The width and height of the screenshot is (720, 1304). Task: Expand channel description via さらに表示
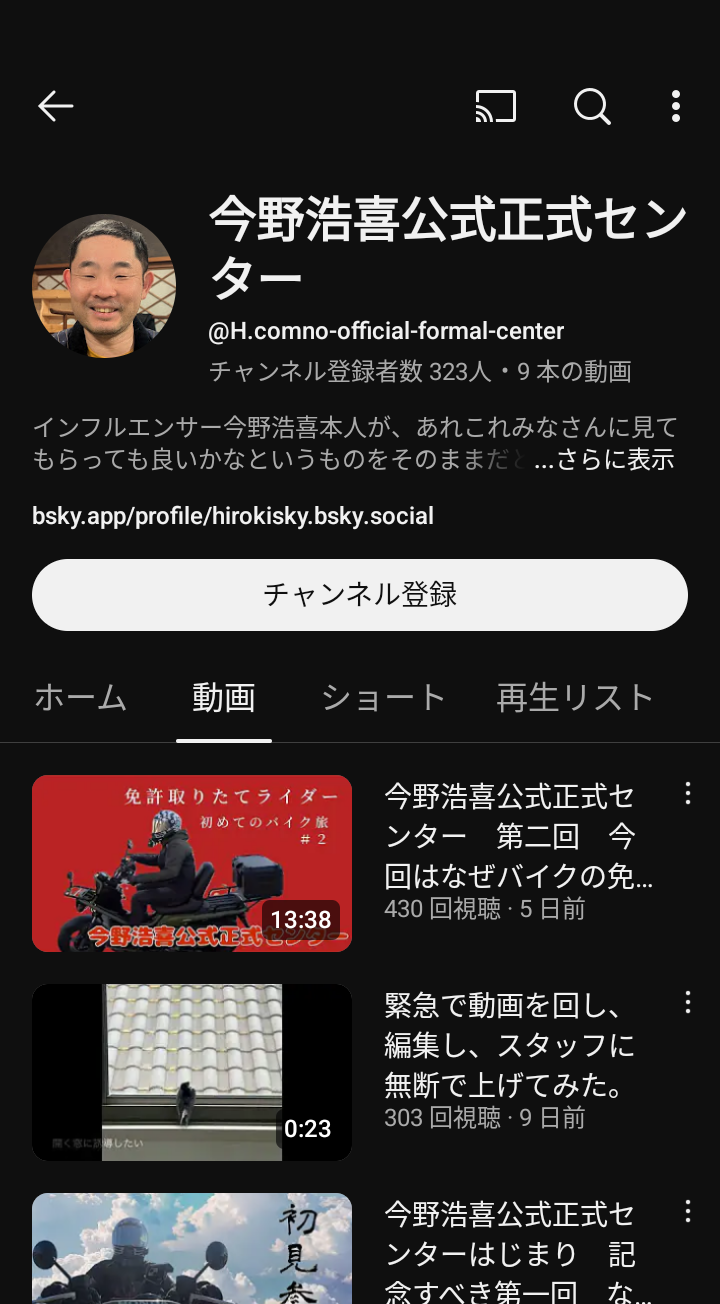pyautogui.click(x=605, y=460)
